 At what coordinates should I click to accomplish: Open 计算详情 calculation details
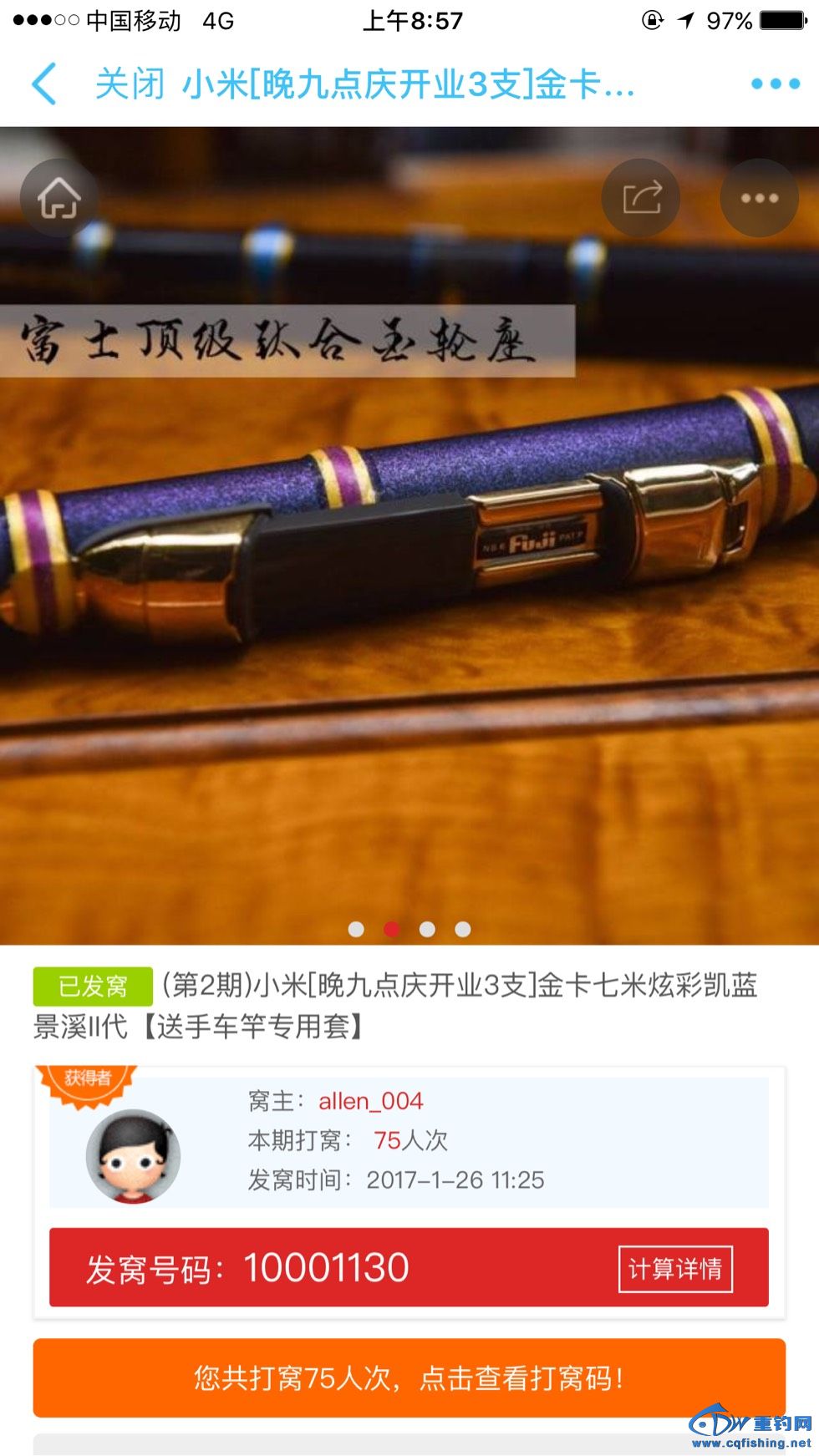pos(675,1269)
